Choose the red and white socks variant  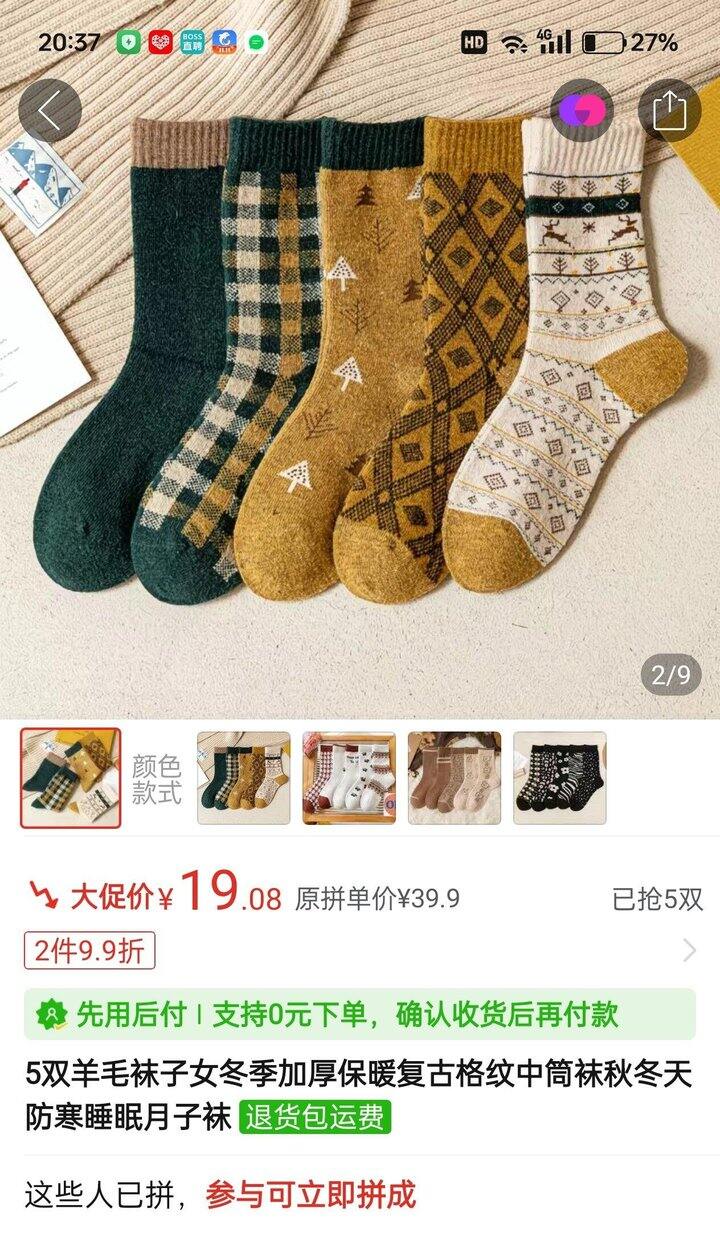click(349, 778)
